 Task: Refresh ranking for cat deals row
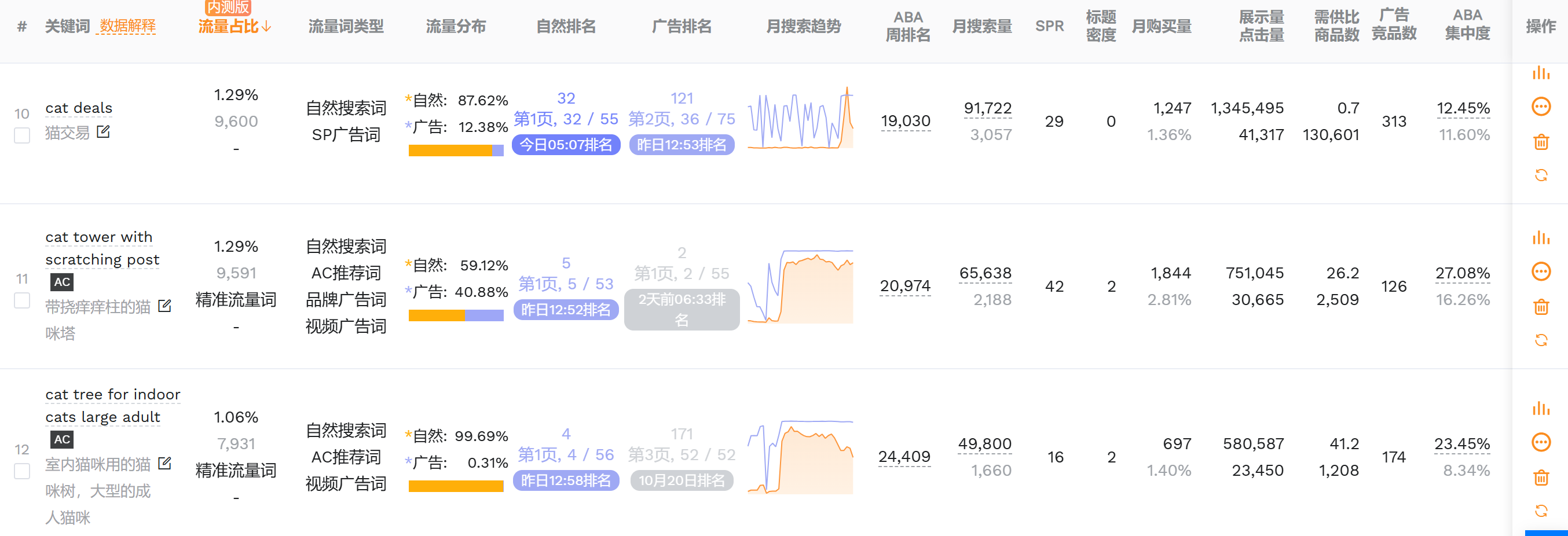tap(1541, 176)
